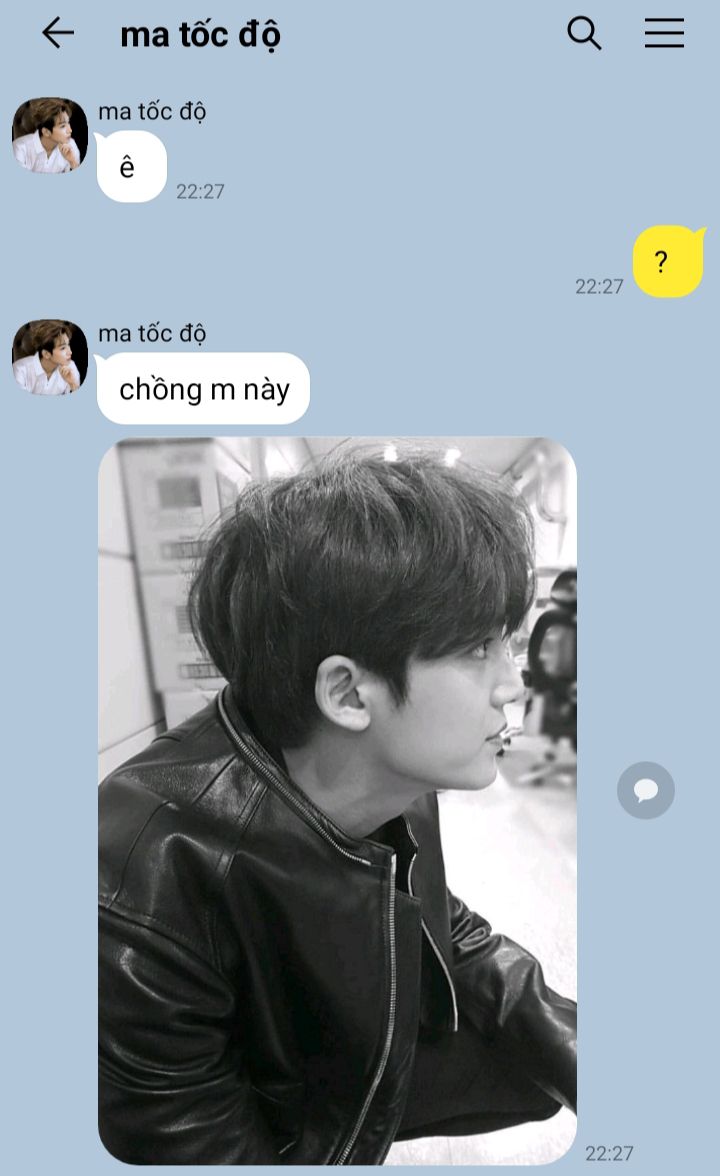Search within the ma tốc độ chat

(584, 34)
